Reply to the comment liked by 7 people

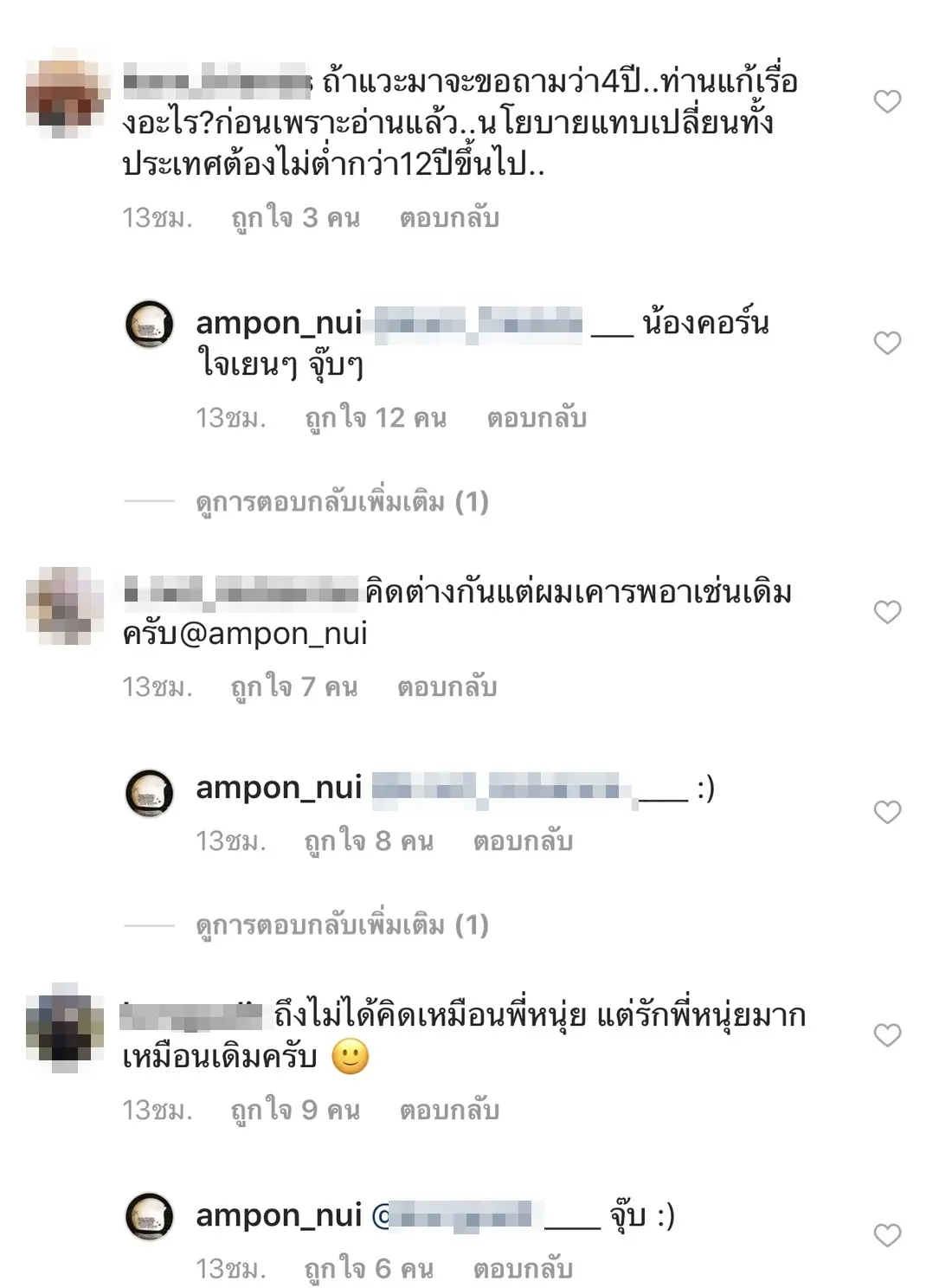(447, 687)
